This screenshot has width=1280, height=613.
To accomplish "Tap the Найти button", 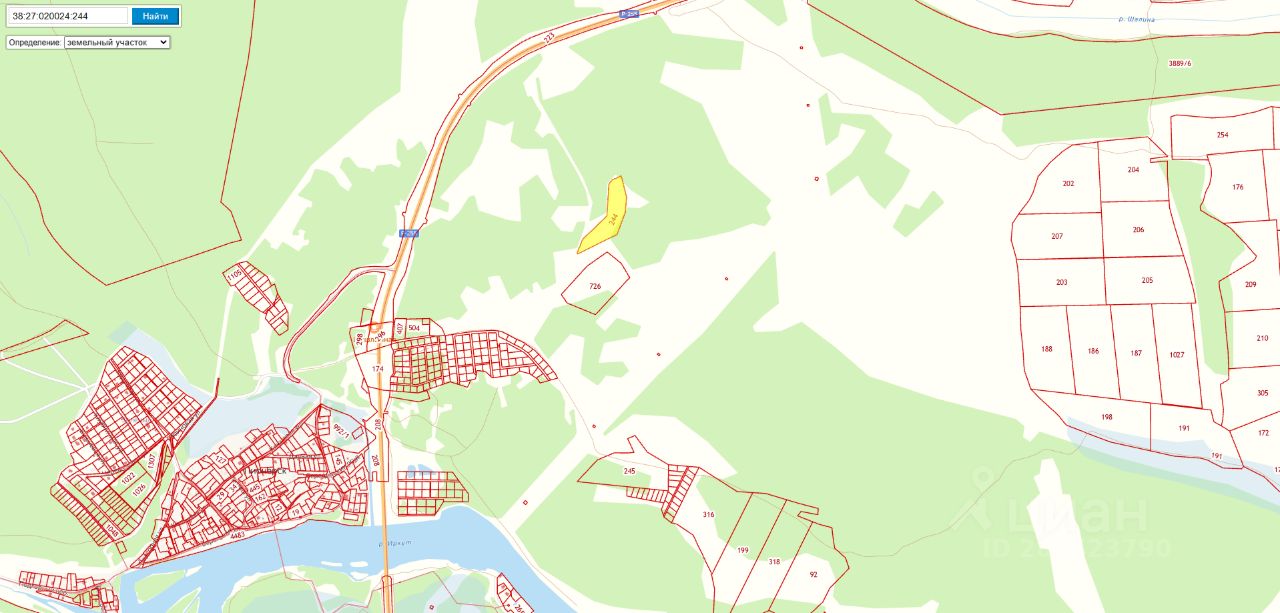I will pyautogui.click(x=155, y=16).
